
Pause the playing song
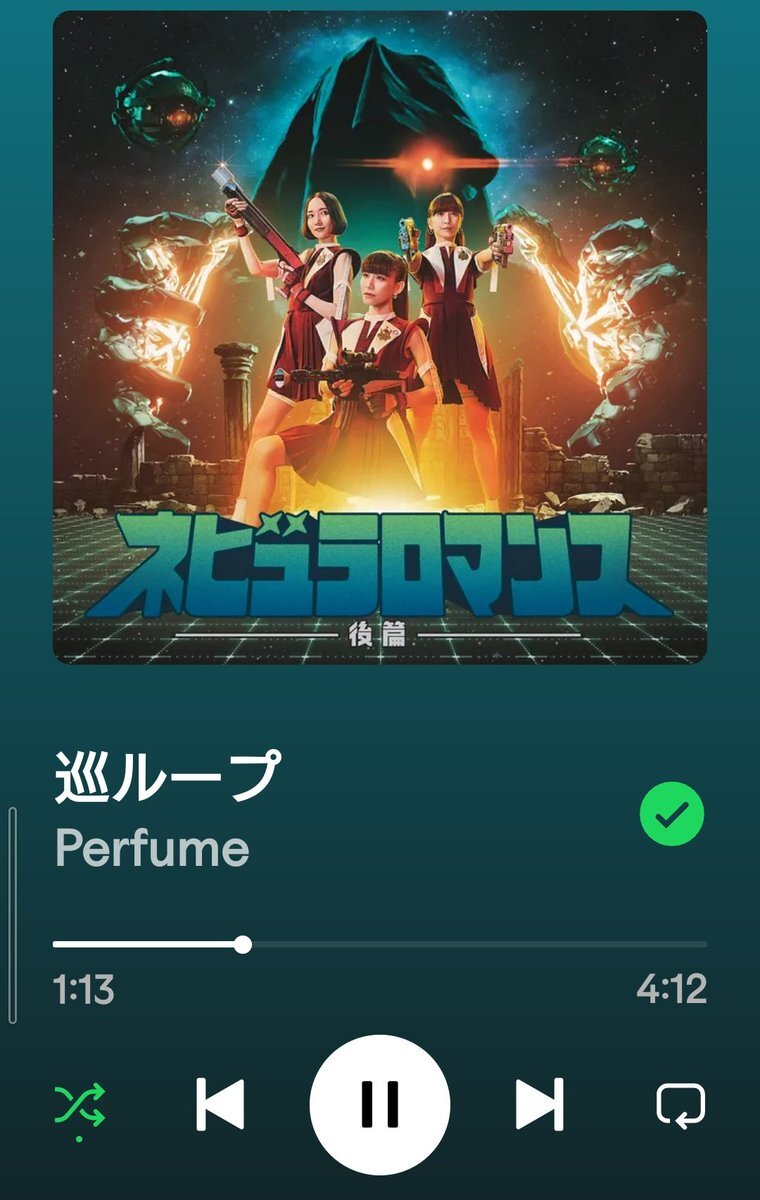(380, 1104)
